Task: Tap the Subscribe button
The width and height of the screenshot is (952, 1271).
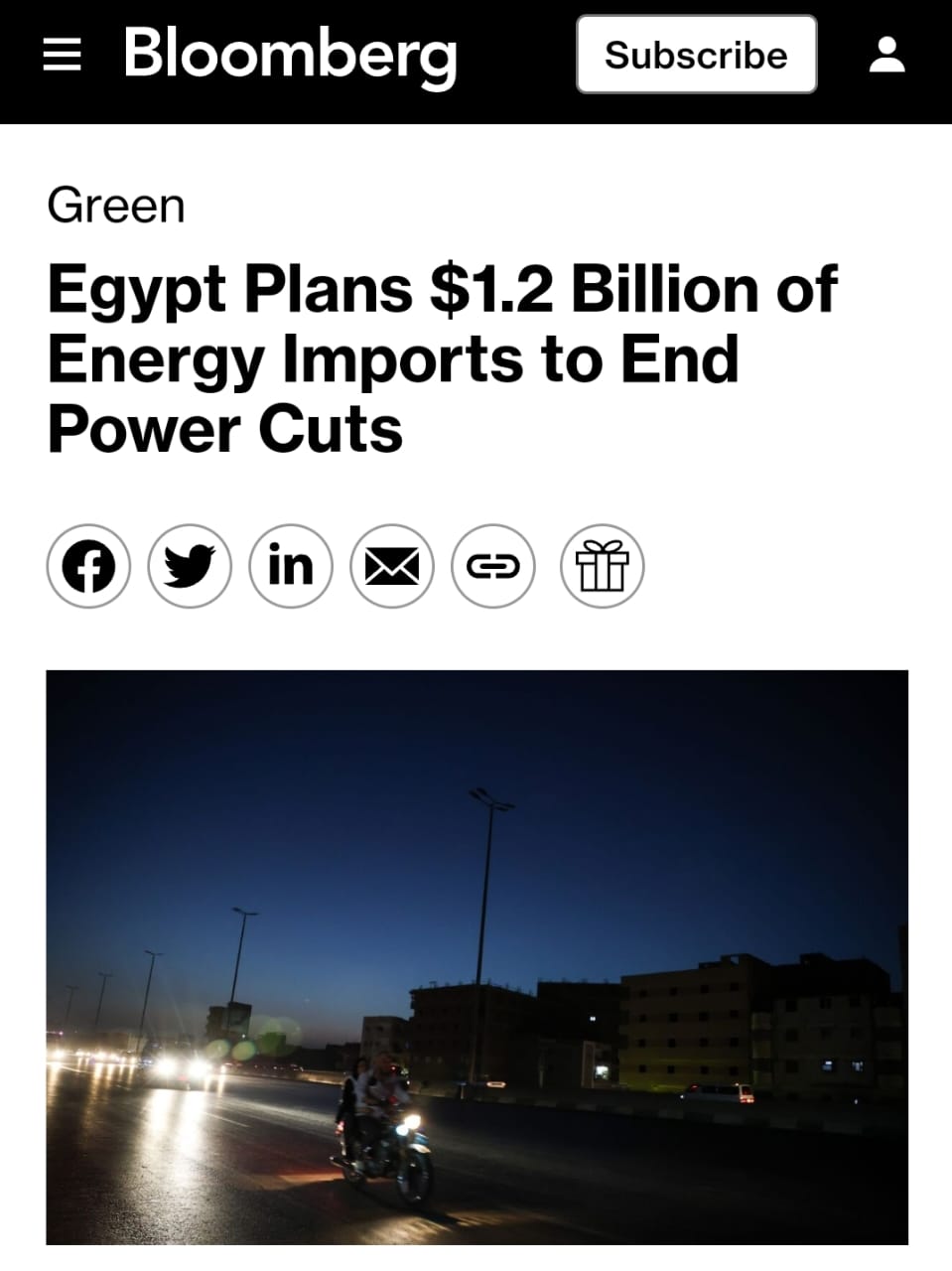Action: tap(696, 55)
